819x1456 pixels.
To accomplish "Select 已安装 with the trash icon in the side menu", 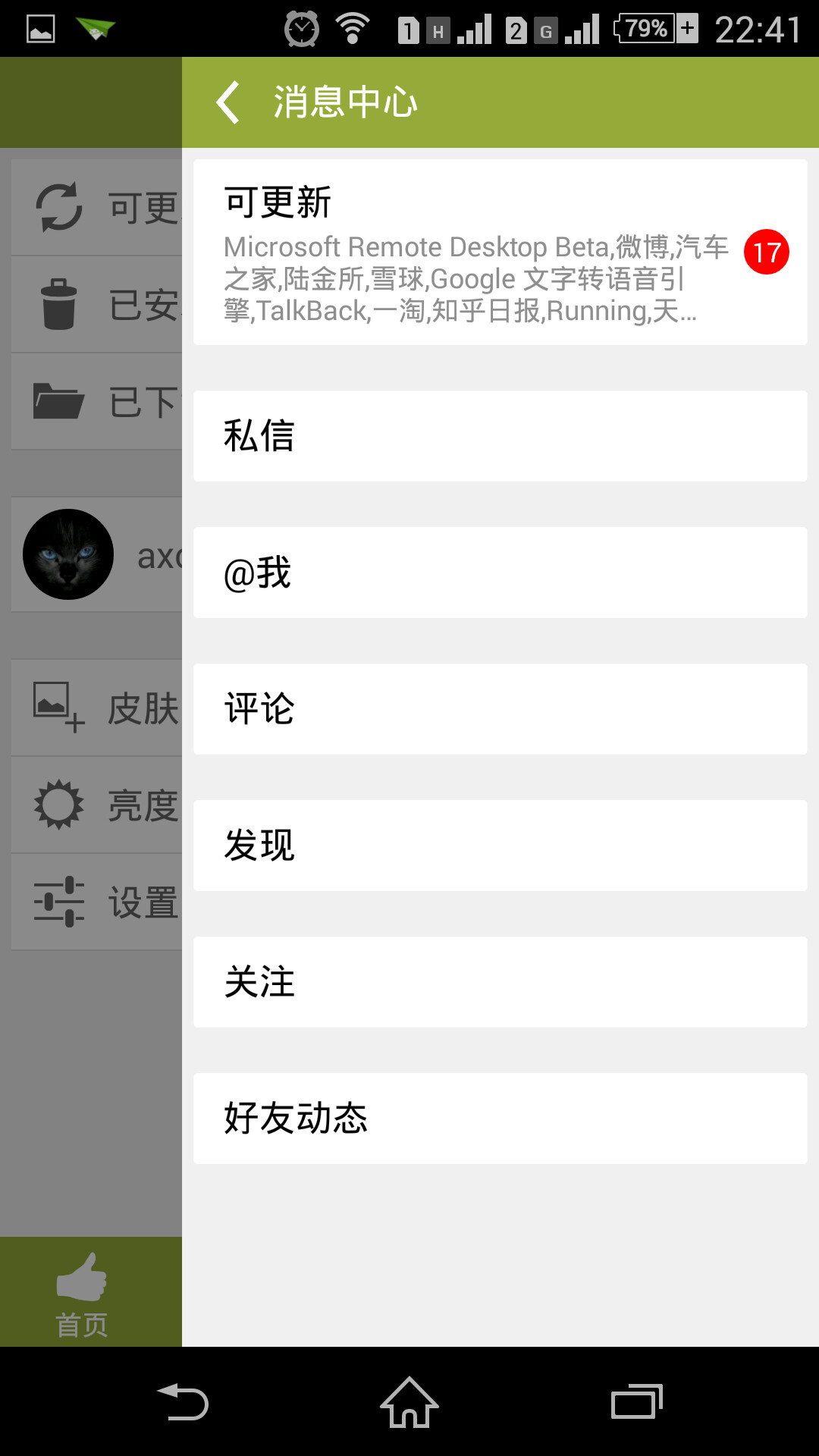I will 97,304.
